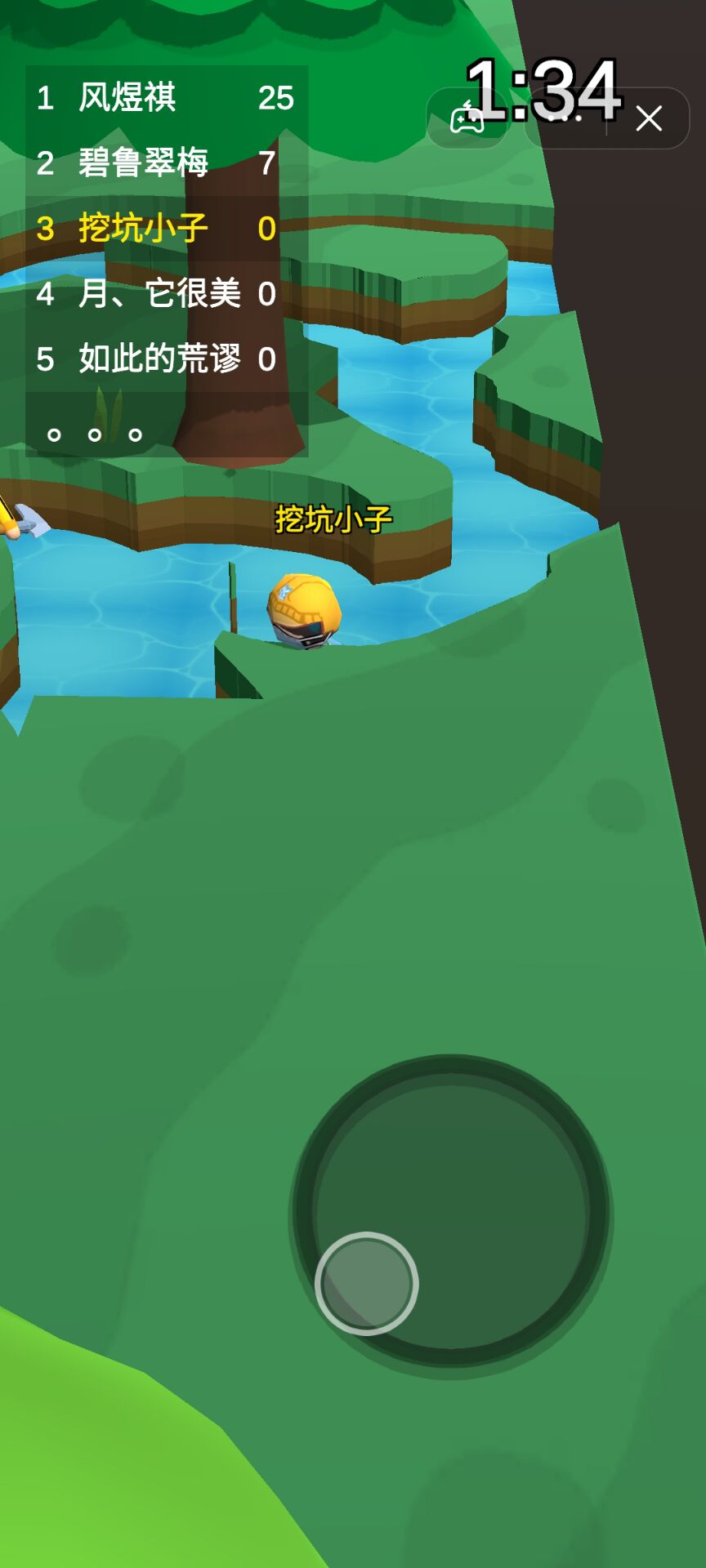Tap the virtual joystick knob
This screenshot has width=706, height=1568.
[367, 1283]
